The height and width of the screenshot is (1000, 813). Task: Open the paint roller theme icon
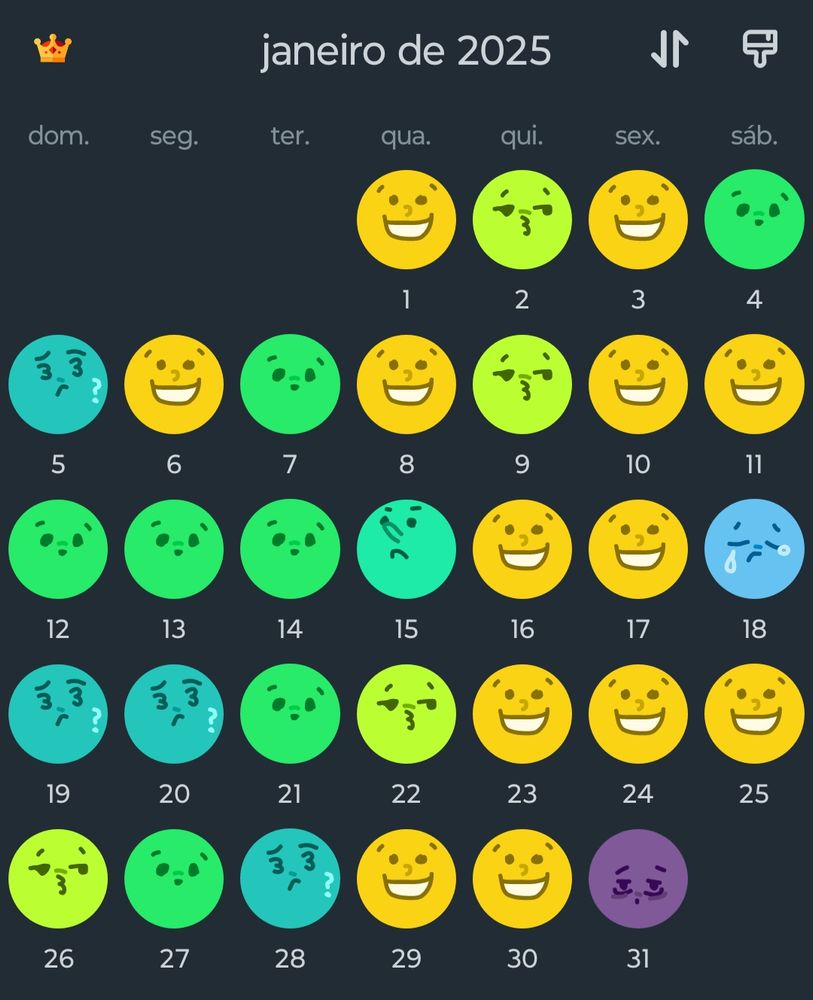[x=760, y=49]
